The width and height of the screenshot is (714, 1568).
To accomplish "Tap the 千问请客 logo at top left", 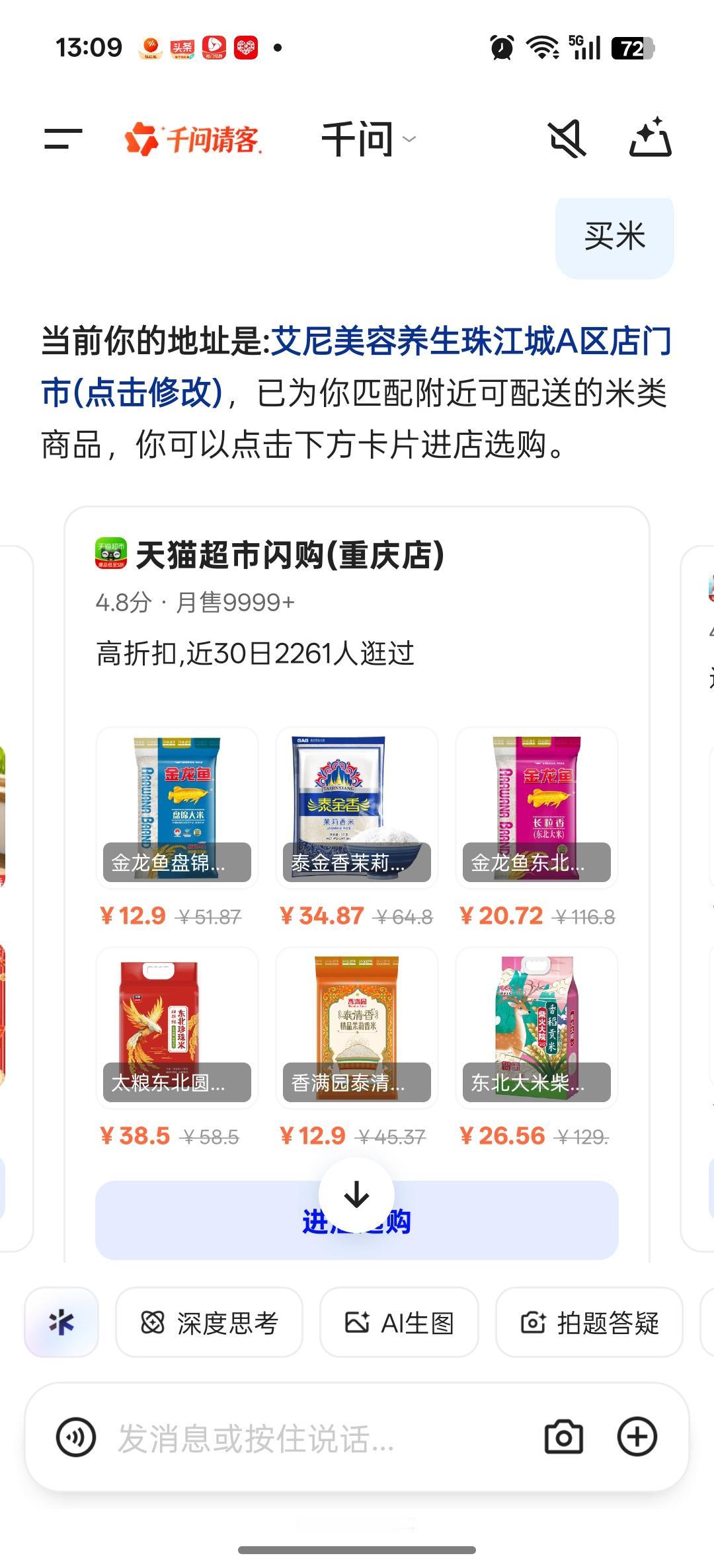I will (193, 138).
